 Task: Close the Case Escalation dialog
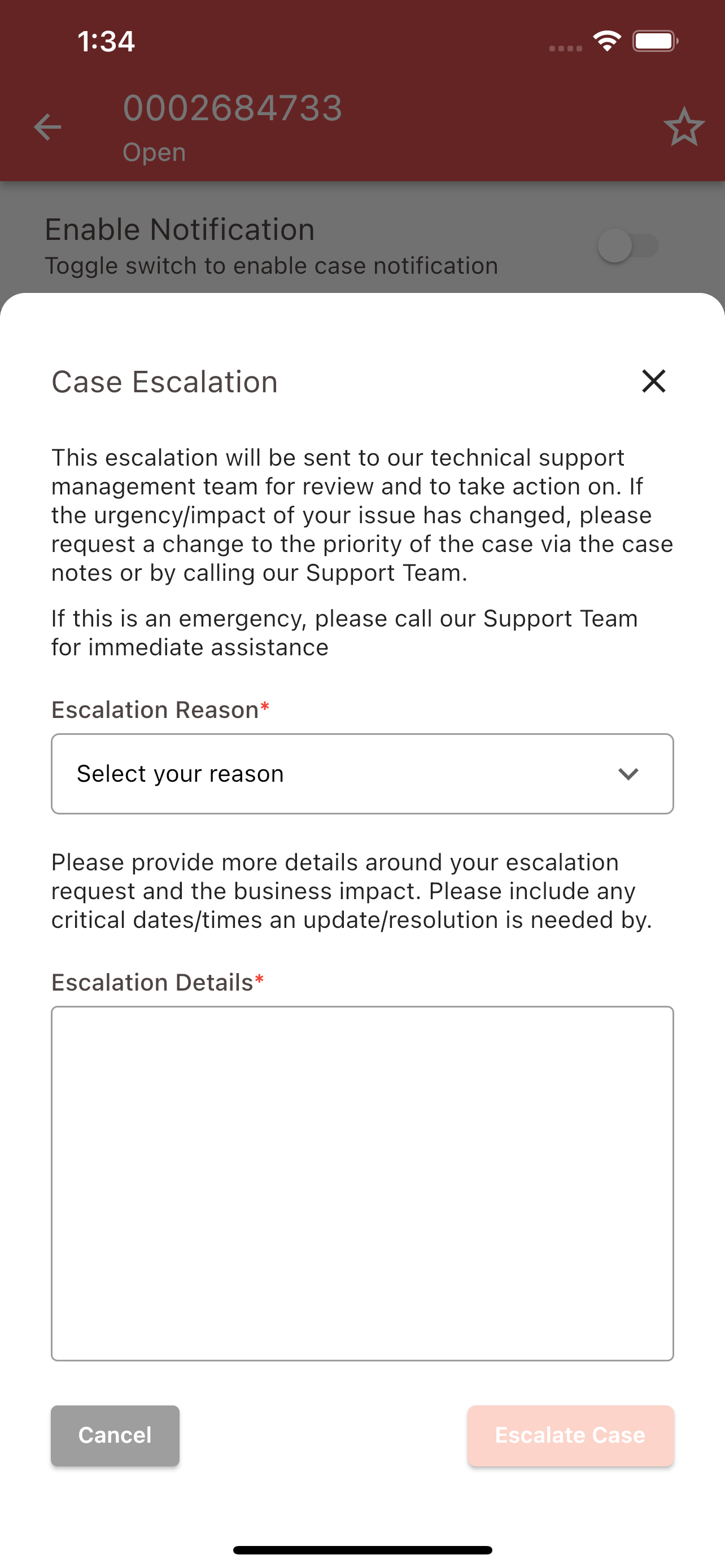(x=653, y=382)
